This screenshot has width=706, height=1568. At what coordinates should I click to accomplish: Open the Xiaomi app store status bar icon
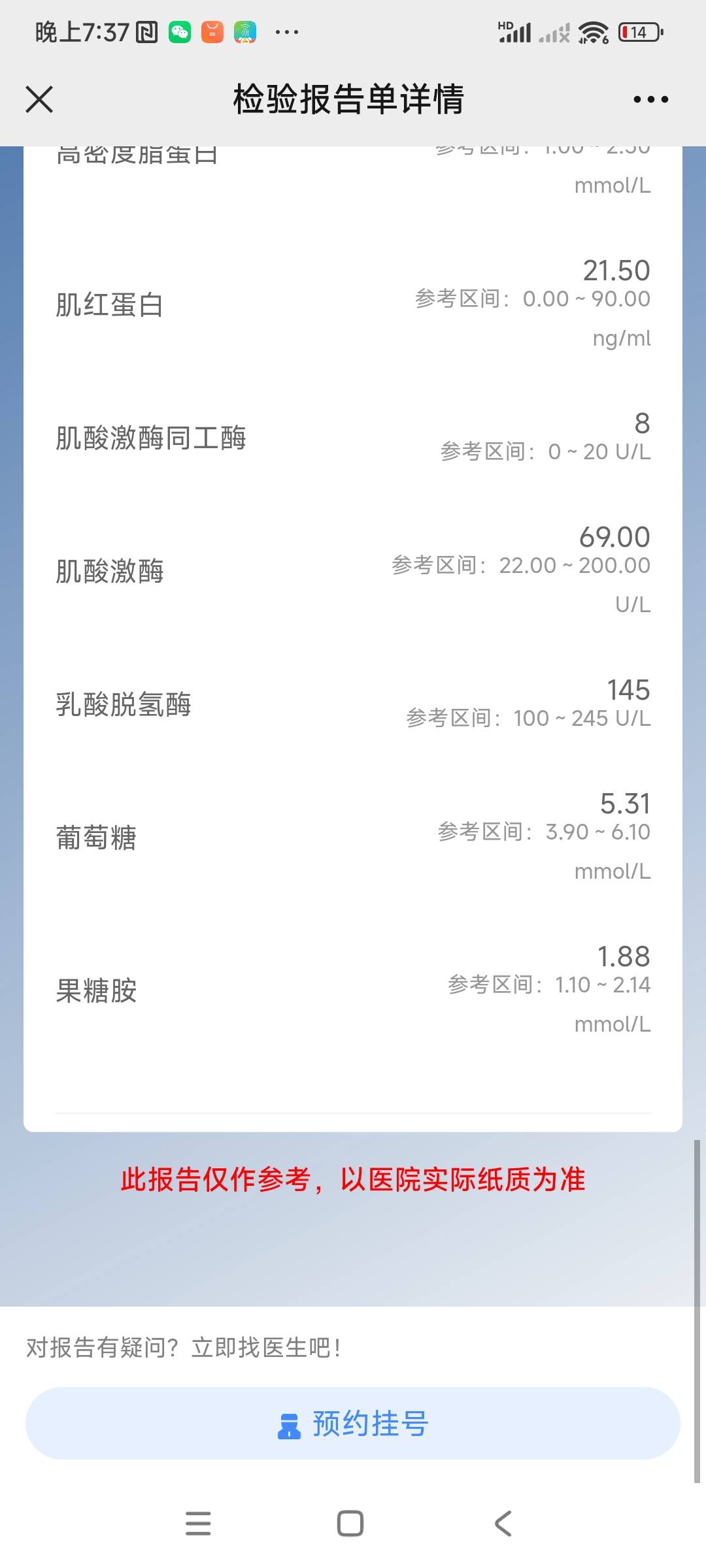[x=210, y=31]
